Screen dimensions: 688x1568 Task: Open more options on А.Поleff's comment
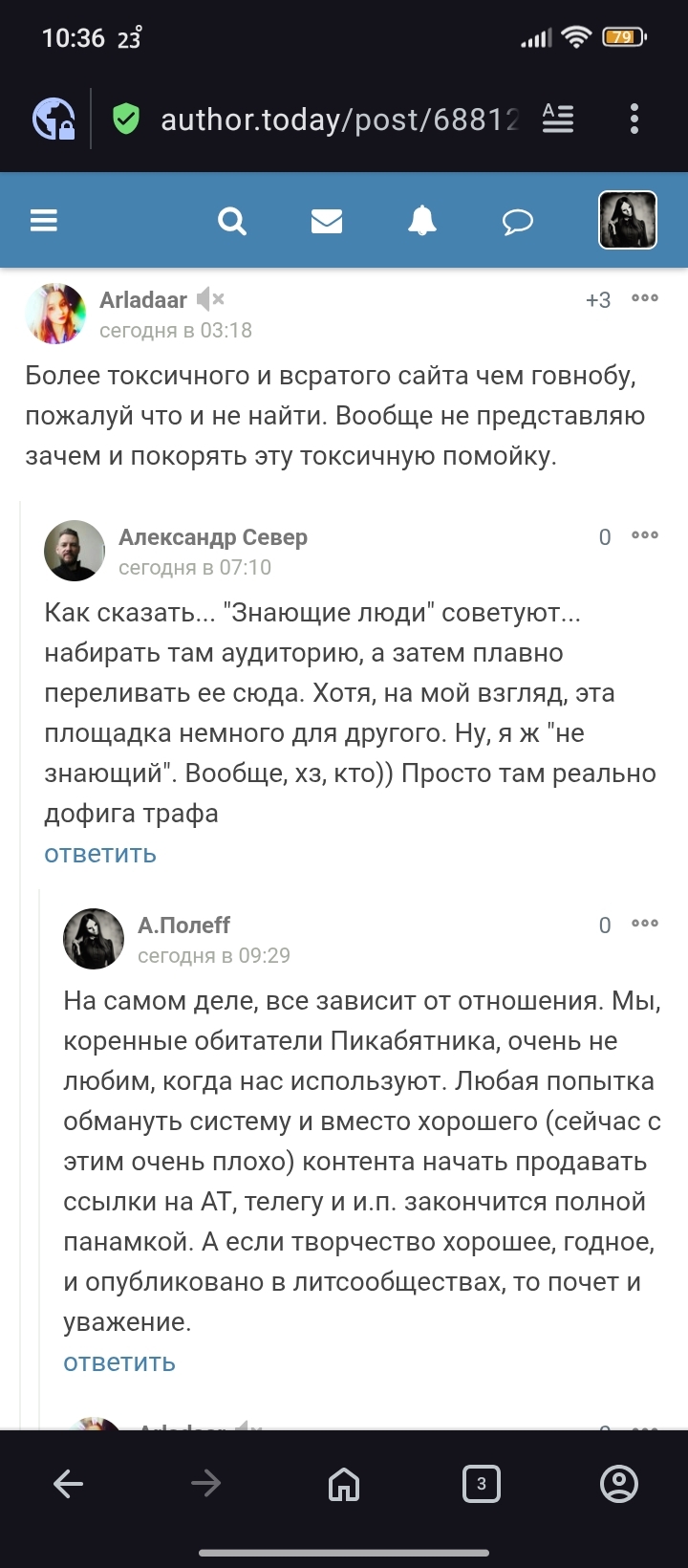tap(645, 924)
